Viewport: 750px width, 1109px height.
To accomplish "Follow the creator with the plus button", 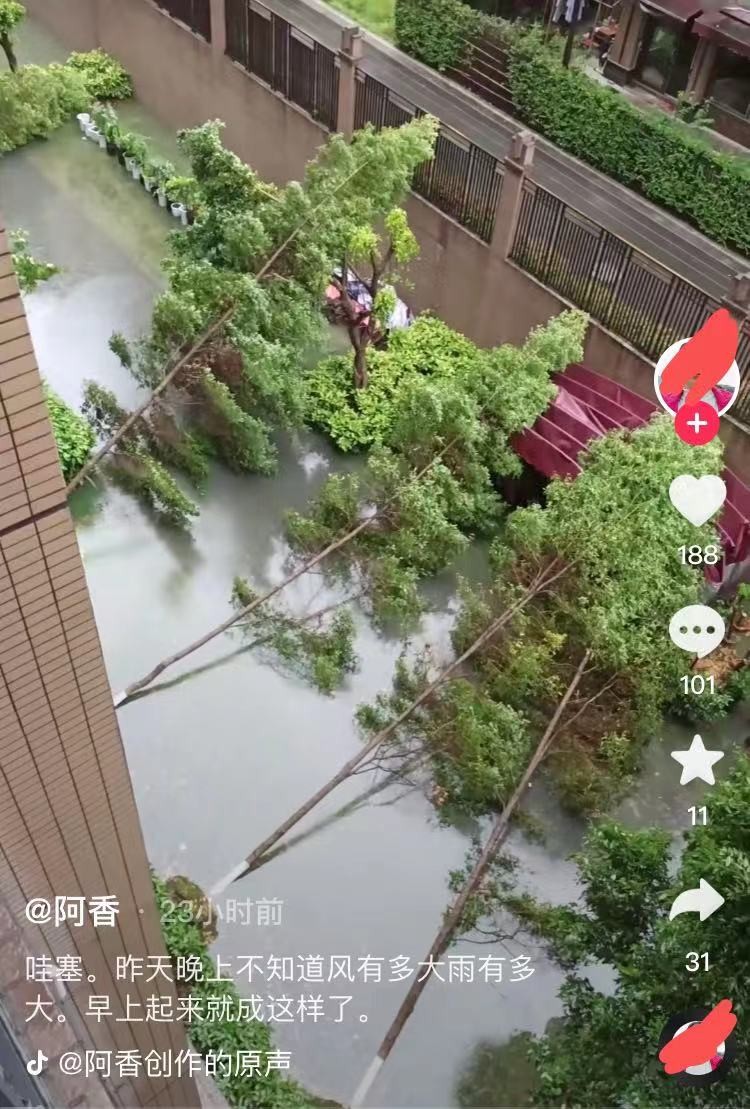I will 697,424.
